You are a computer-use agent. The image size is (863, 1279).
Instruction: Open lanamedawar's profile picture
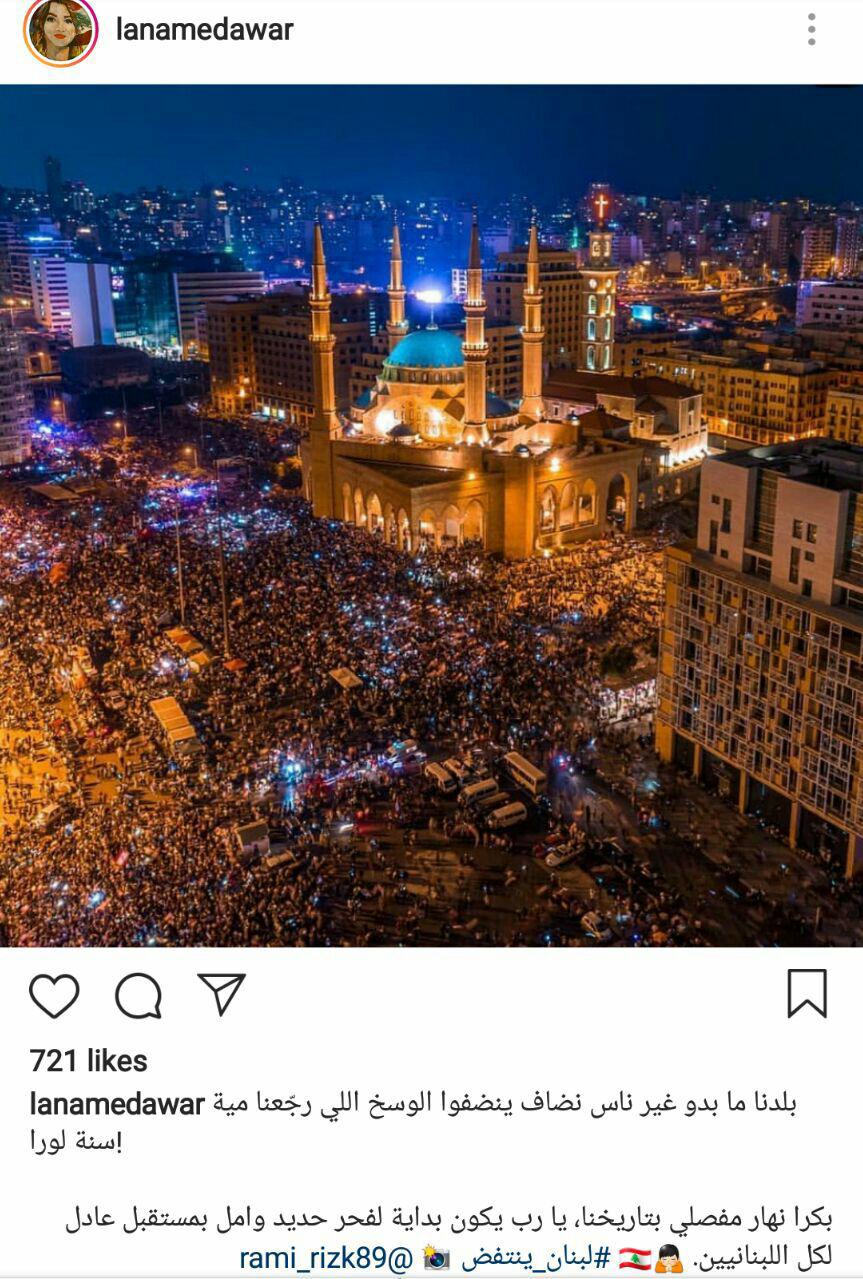(x=60, y=31)
